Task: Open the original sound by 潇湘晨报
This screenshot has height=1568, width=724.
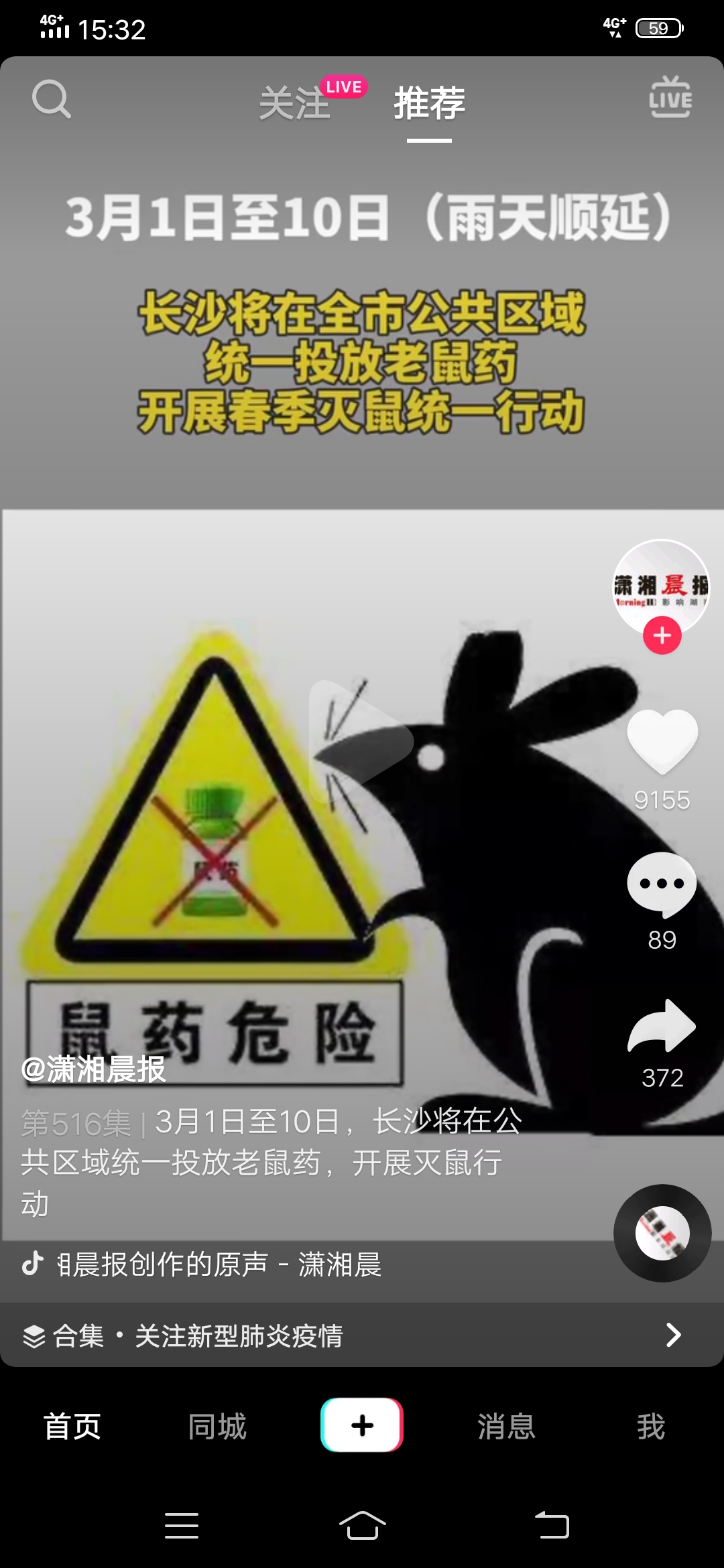Action: point(215,1264)
